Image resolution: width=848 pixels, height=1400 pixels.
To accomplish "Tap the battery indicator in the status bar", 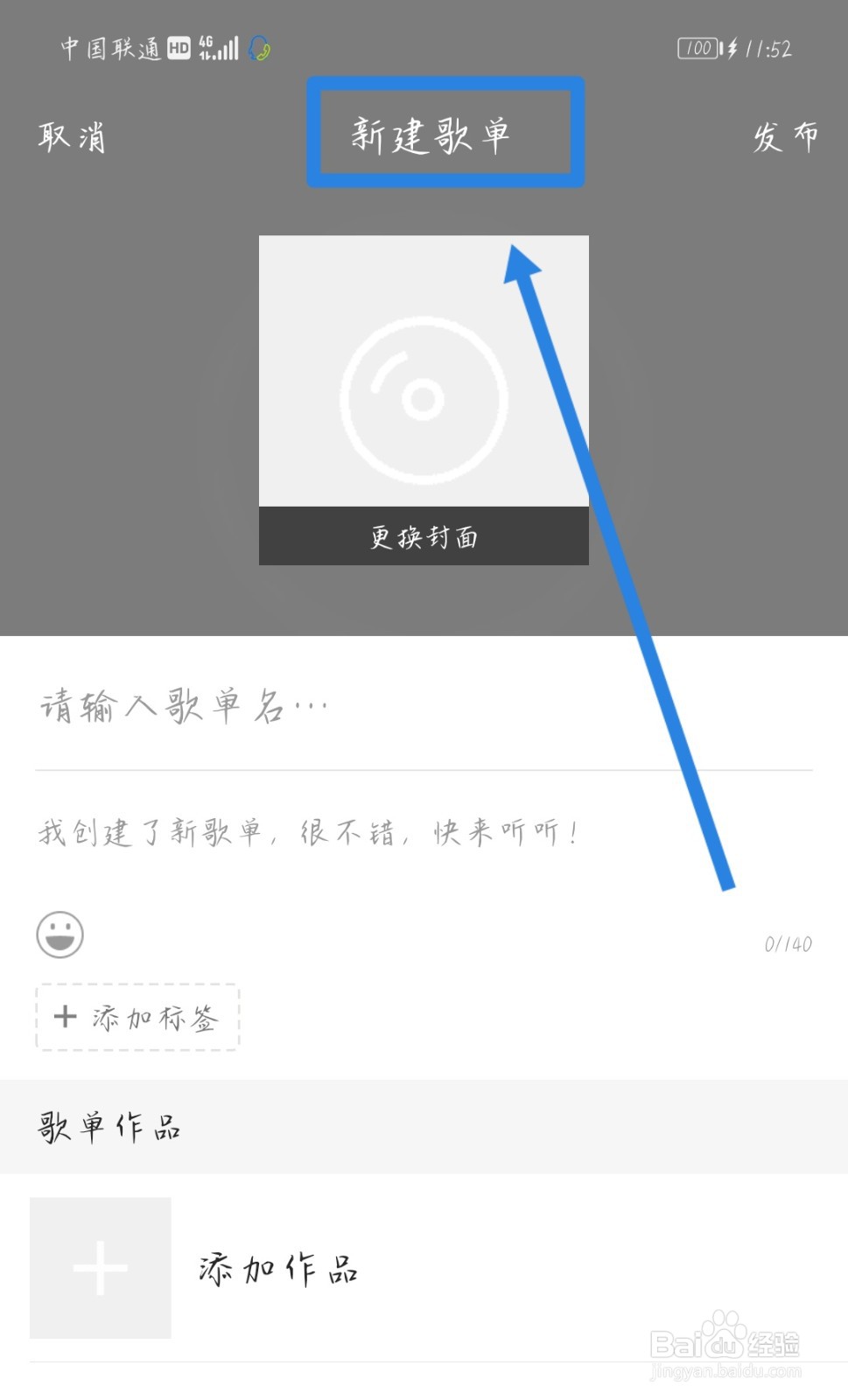I will coord(696,48).
